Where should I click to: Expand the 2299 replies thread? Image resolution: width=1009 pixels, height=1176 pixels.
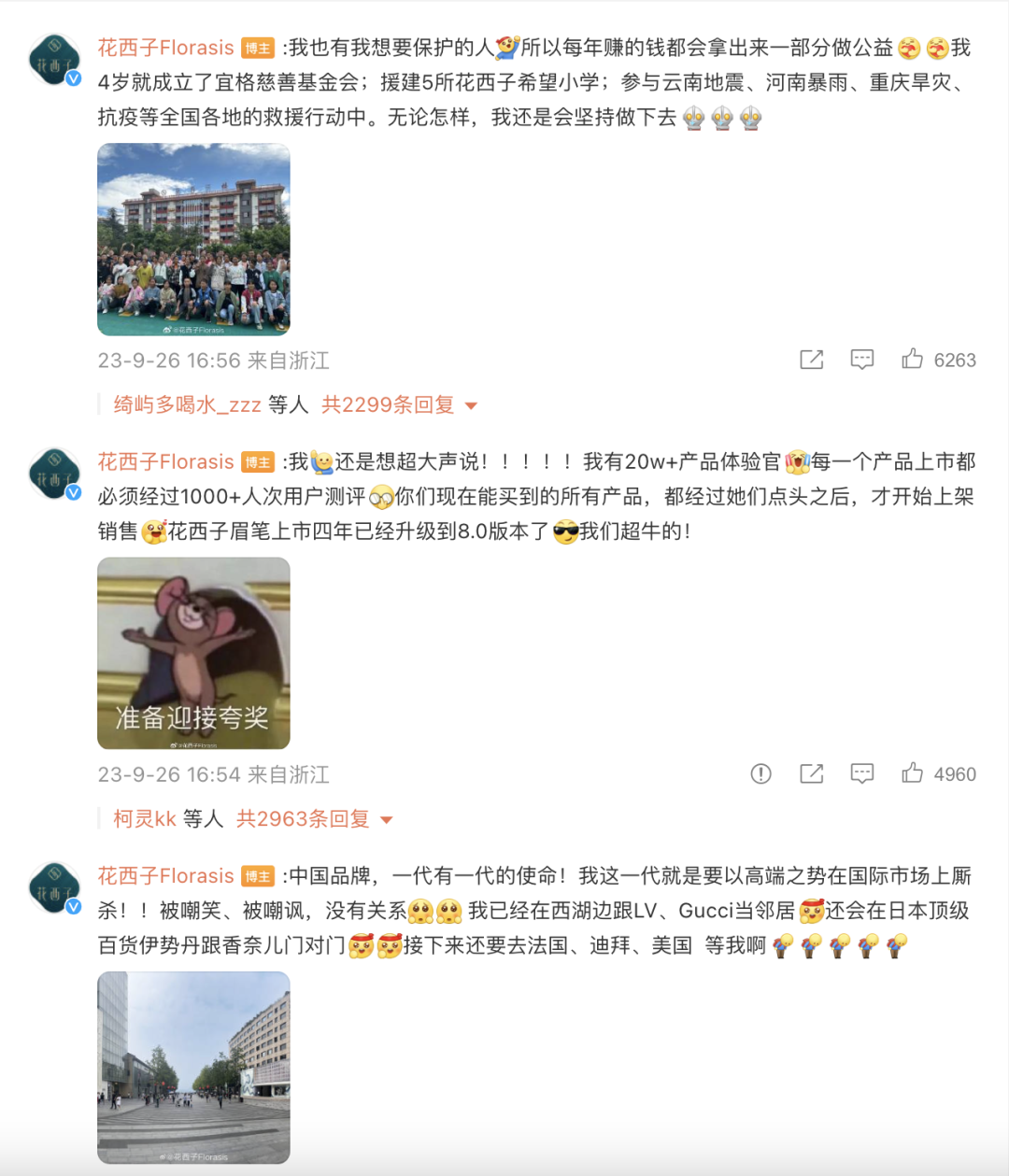point(399,405)
